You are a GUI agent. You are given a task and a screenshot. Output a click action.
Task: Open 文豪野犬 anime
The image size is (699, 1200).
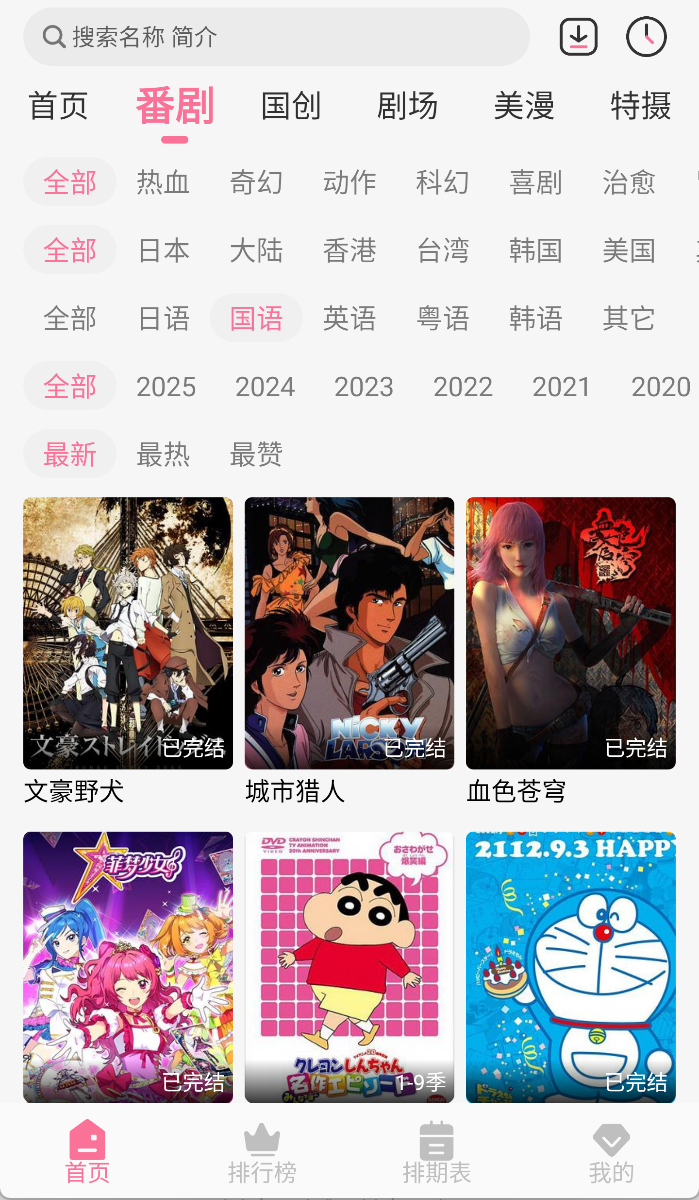point(128,633)
